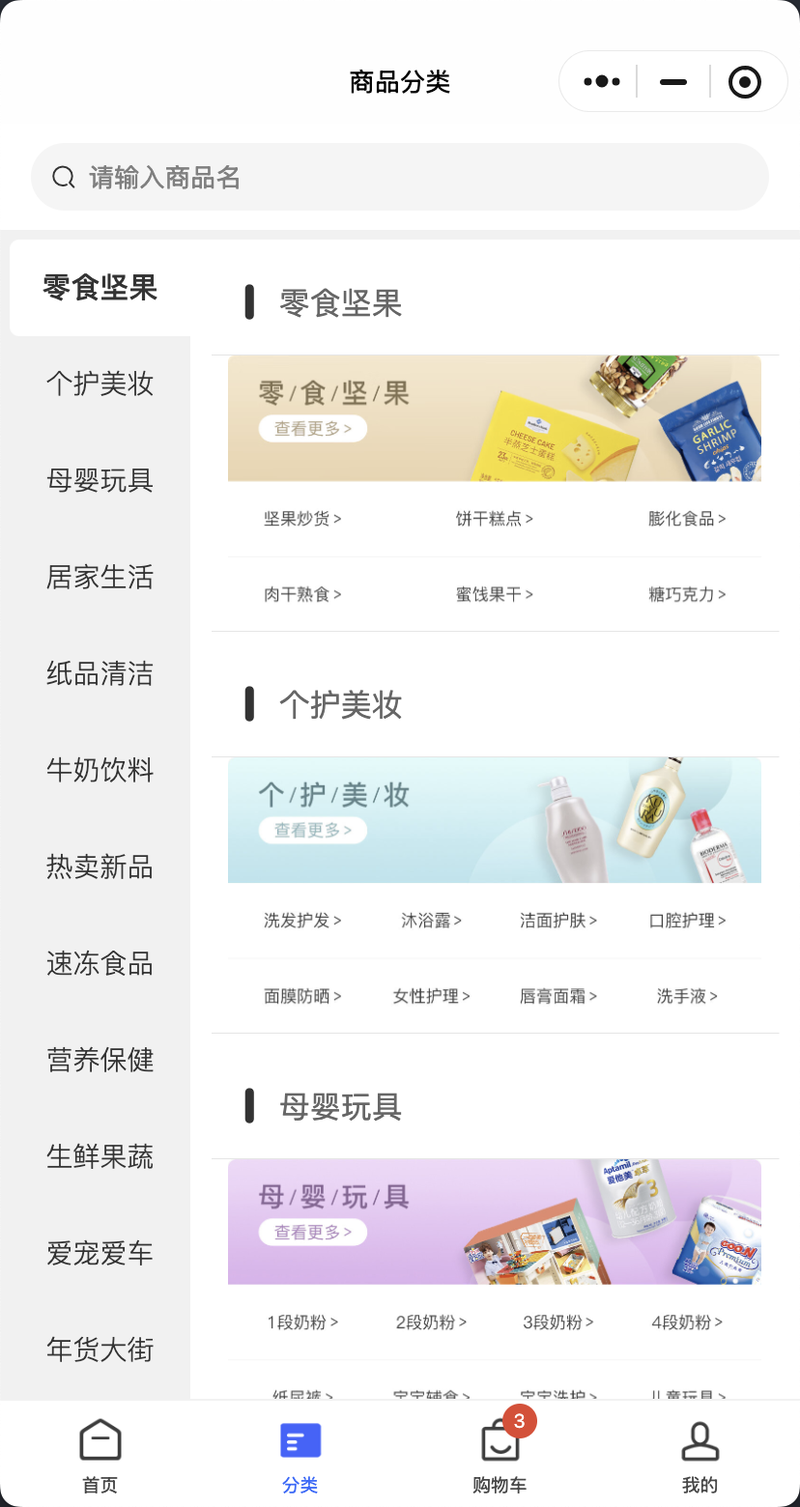
Task: Open 查看更多 on the 个护美妆 banner
Action: click(312, 831)
